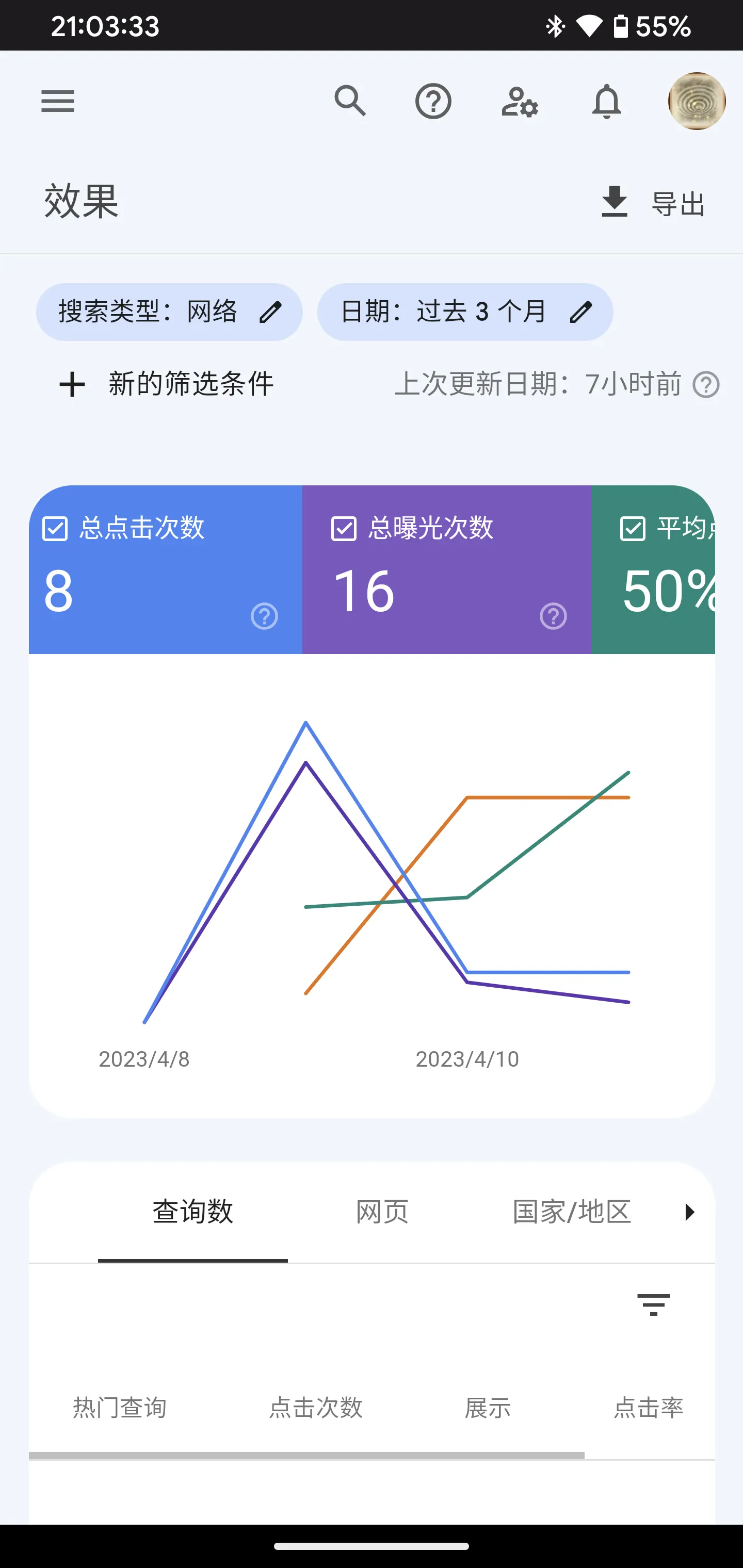This screenshot has height=1568, width=743.
Task: Show help for 上次更新日期
Action: pyautogui.click(x=706, y=385)
